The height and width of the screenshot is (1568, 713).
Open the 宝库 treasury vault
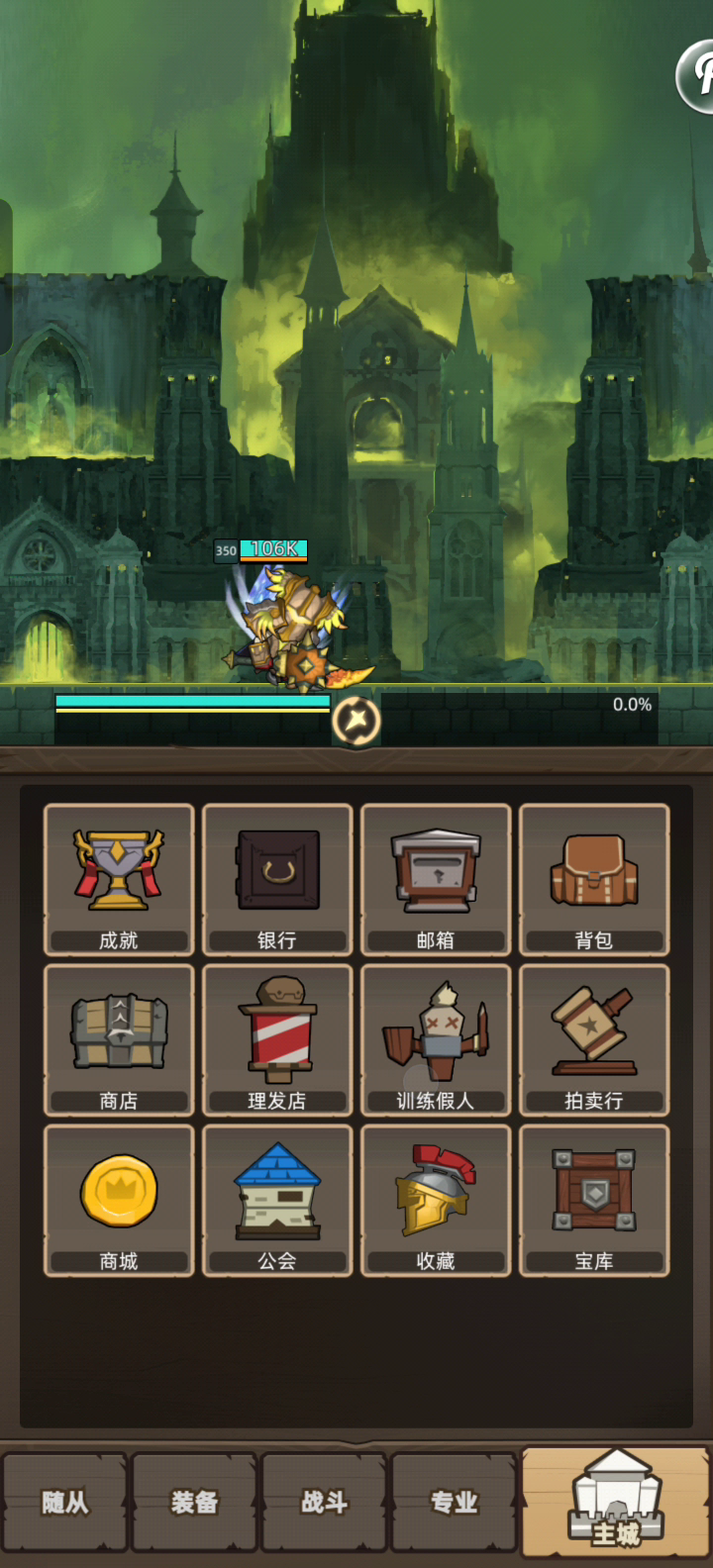coord(594,1200)
